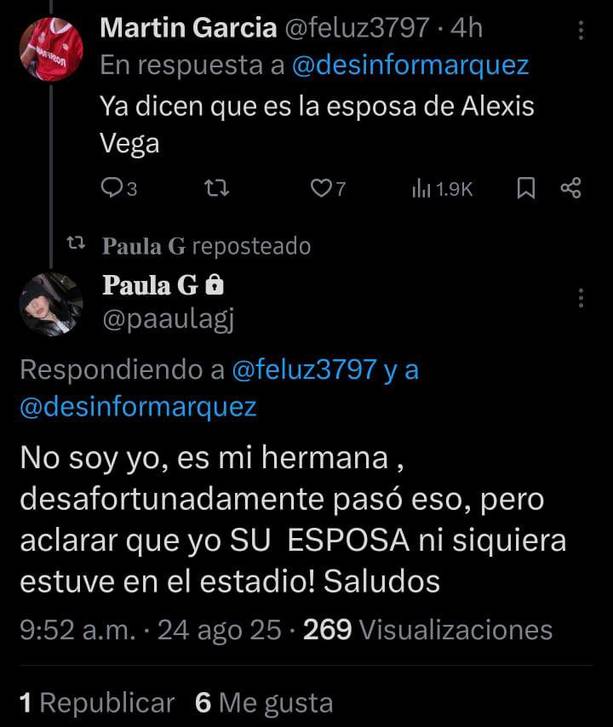This screenshot has height=727, width=613.
Task: View the 1 Republicar list
Action: [97, 702]
